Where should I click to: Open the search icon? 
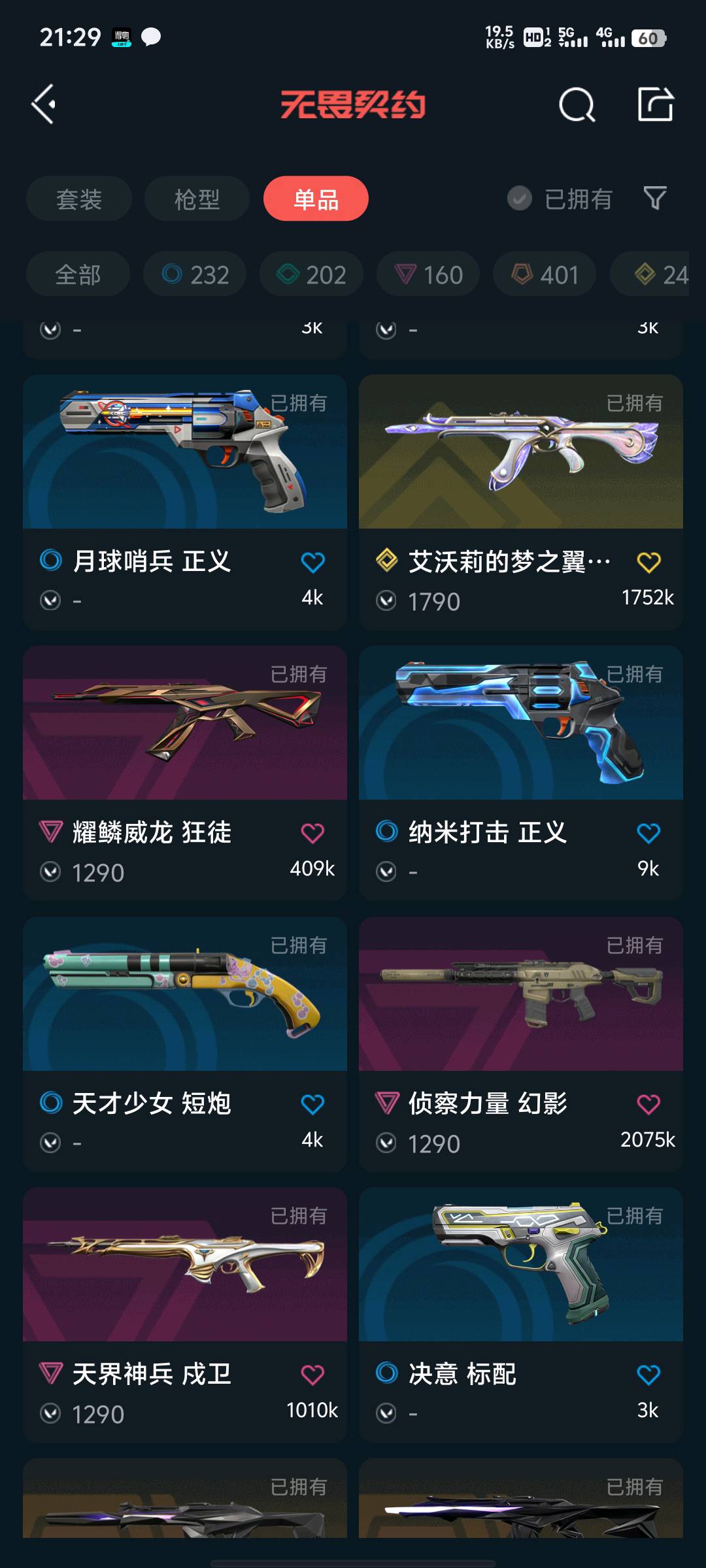pos(577,105)
